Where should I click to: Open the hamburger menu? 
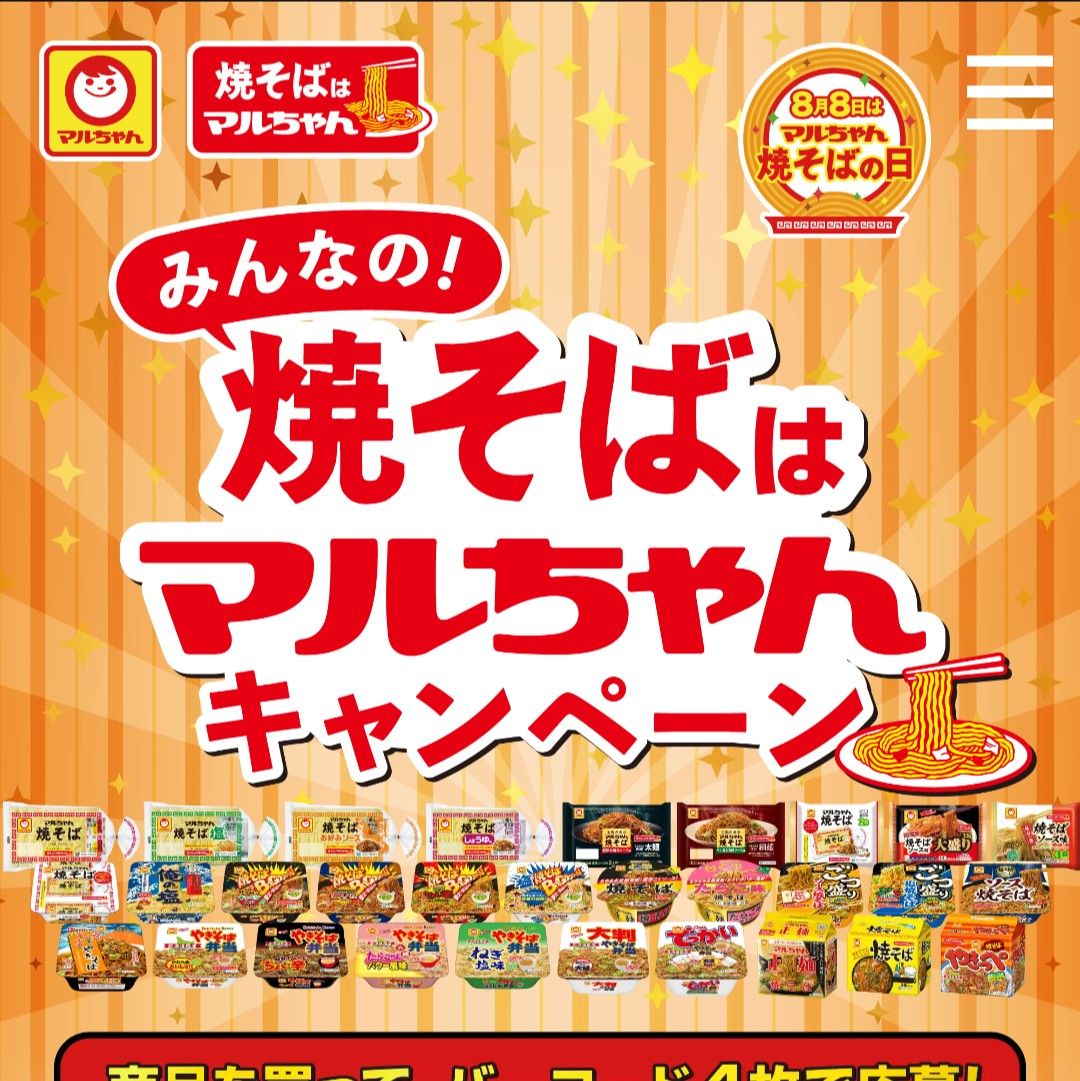click(x=1009, y=92)
